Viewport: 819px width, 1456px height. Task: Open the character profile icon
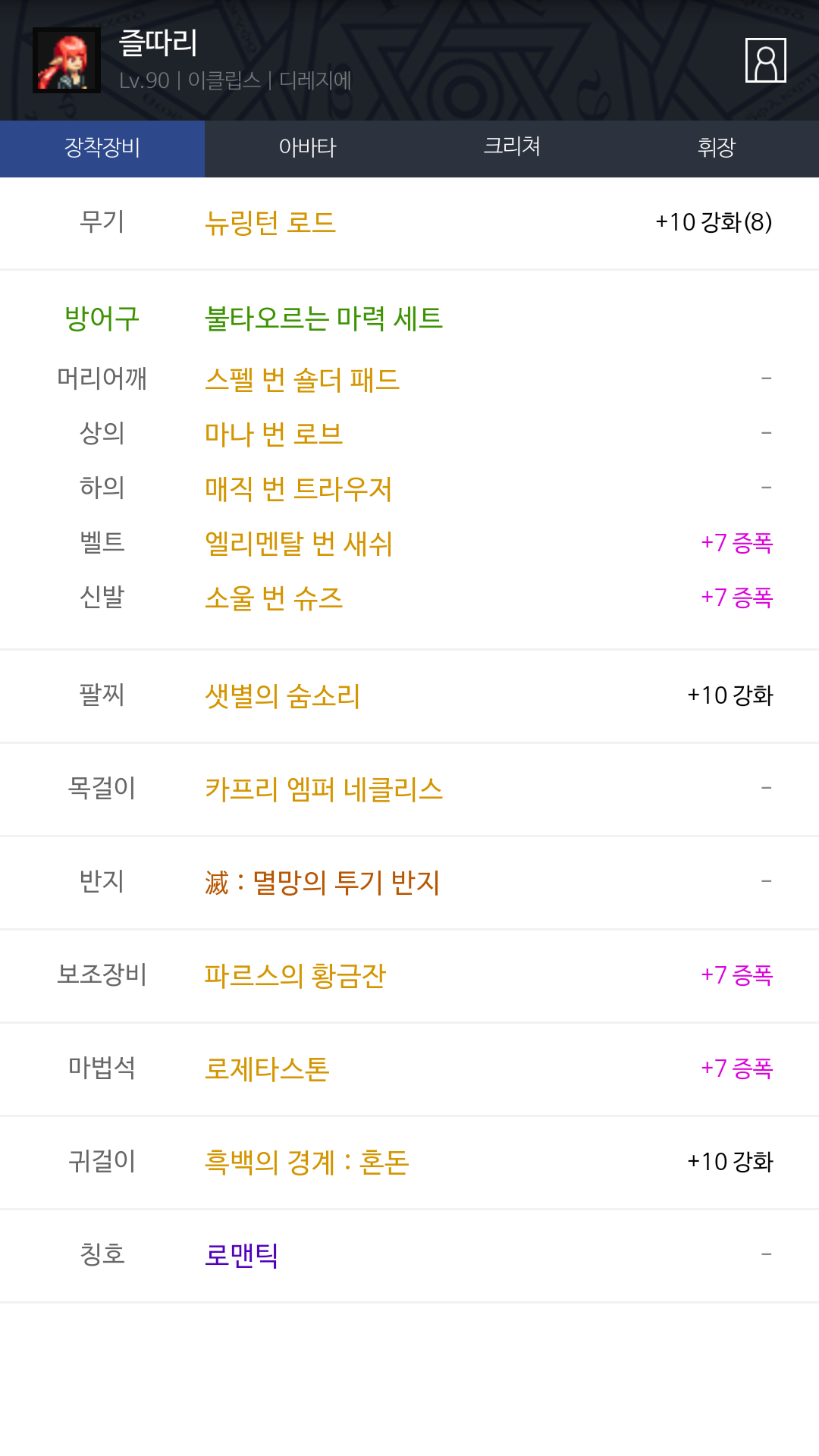pyautogui.click(x=765, y=60)
